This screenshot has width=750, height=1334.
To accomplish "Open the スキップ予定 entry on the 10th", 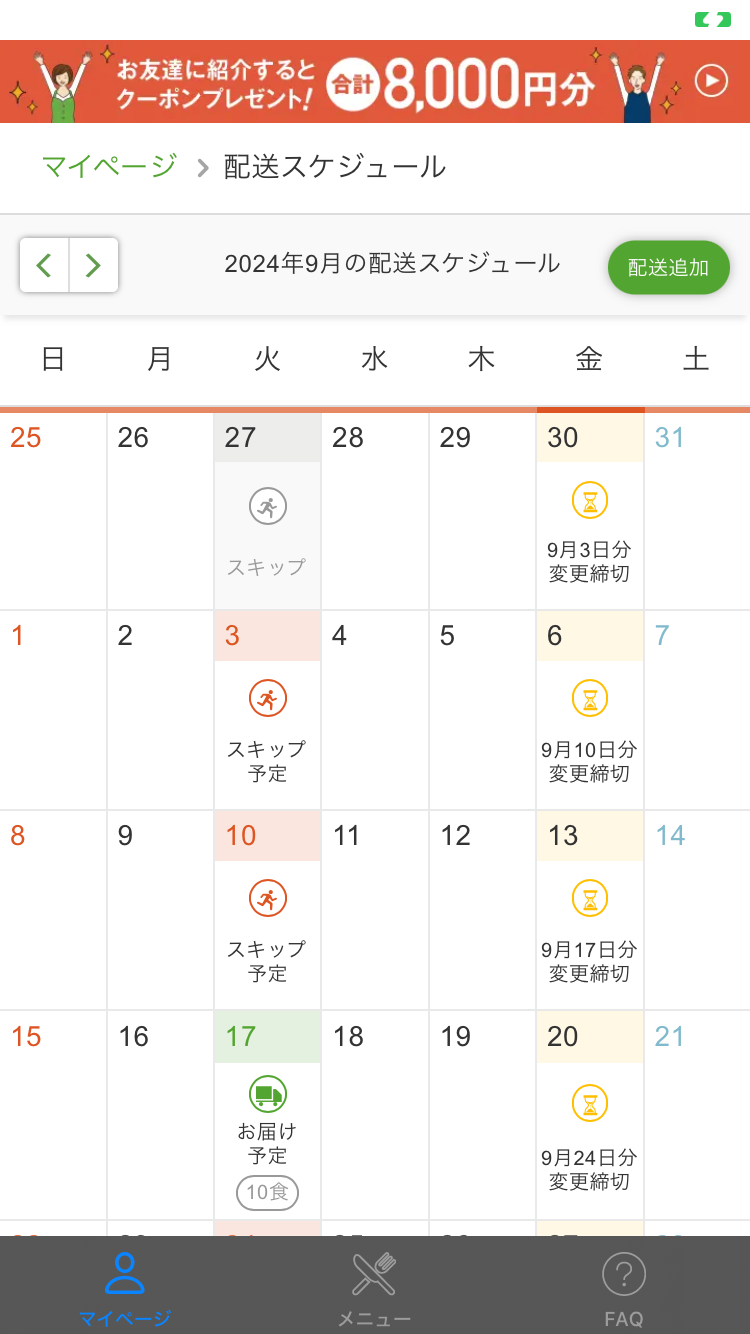I will (267, 930).
